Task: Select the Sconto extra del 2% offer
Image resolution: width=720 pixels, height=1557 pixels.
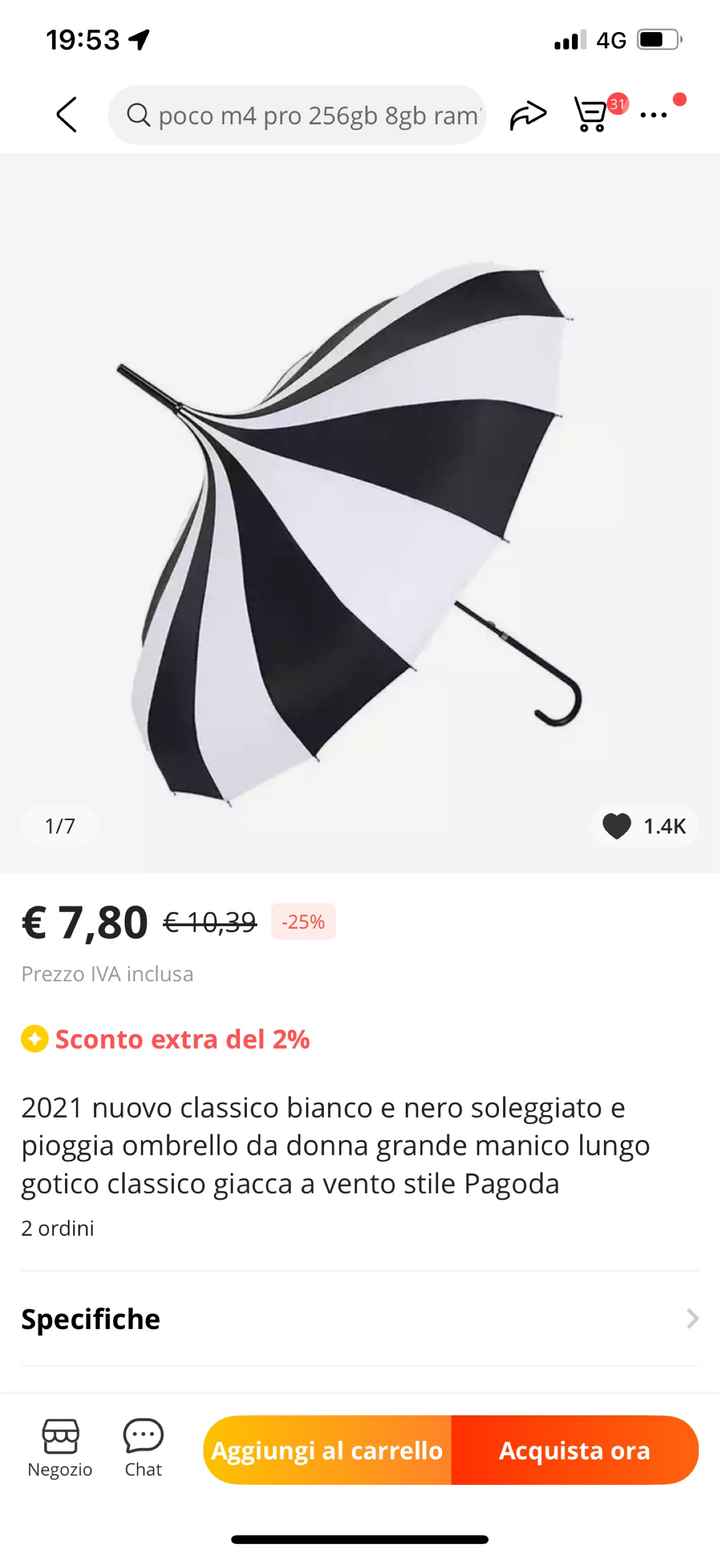Action: (180, 1039)
